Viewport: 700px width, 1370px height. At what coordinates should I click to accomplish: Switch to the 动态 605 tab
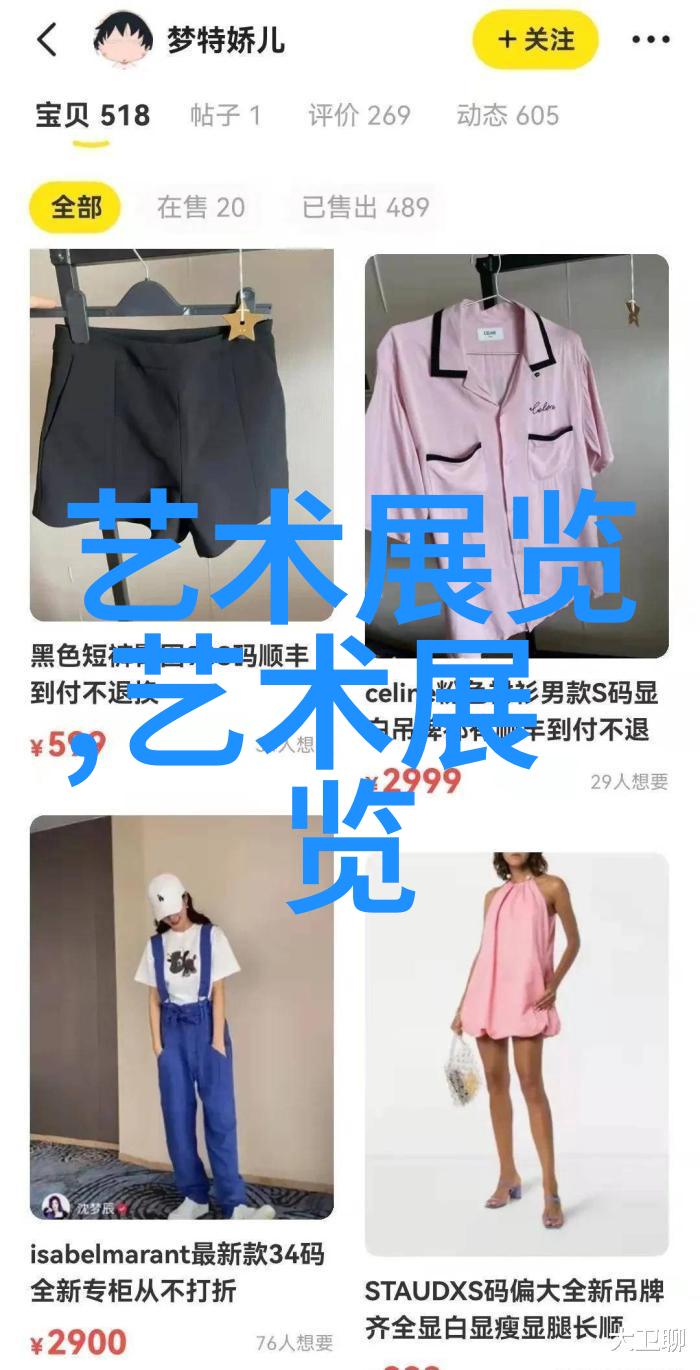pos(507,116)
